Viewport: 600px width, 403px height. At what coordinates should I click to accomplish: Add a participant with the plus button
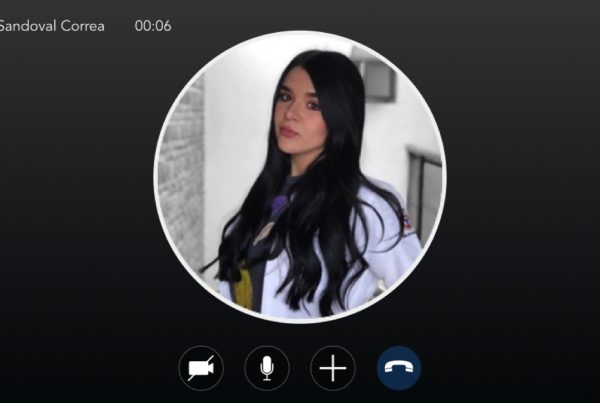click(x=332, y=369)
